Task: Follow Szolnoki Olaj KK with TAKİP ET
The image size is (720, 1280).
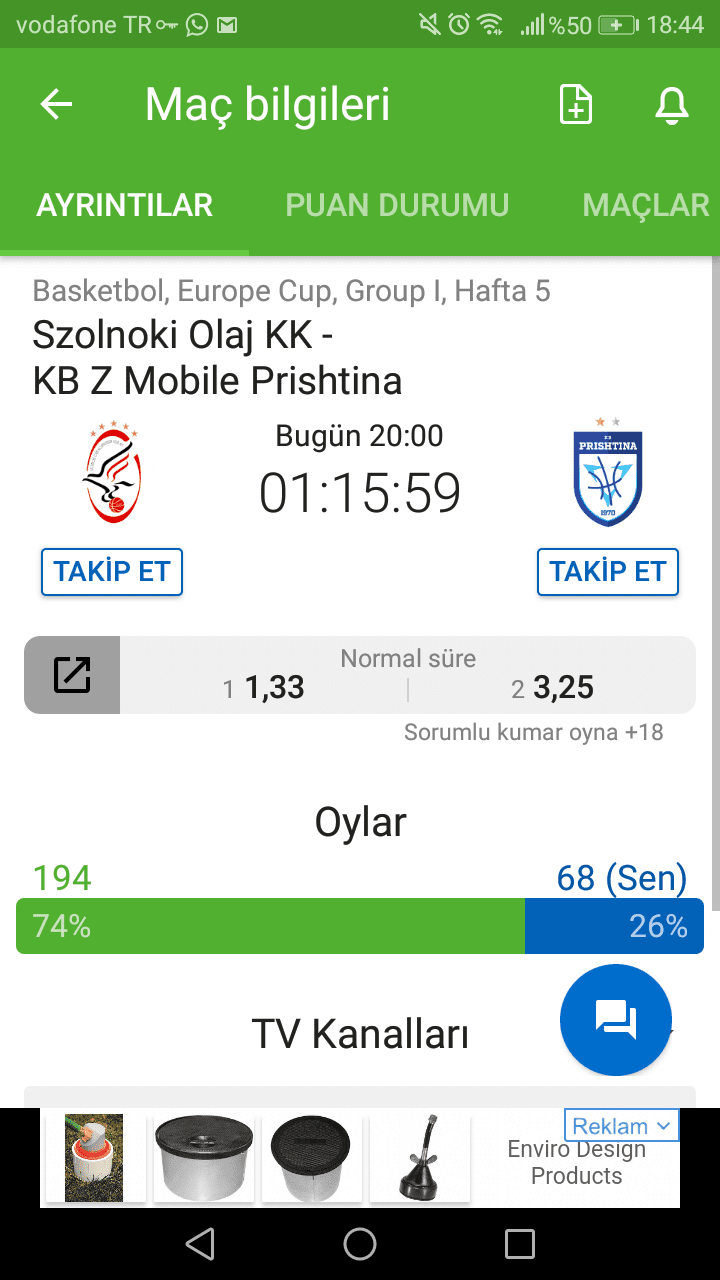Action: (x=112, y=572)
